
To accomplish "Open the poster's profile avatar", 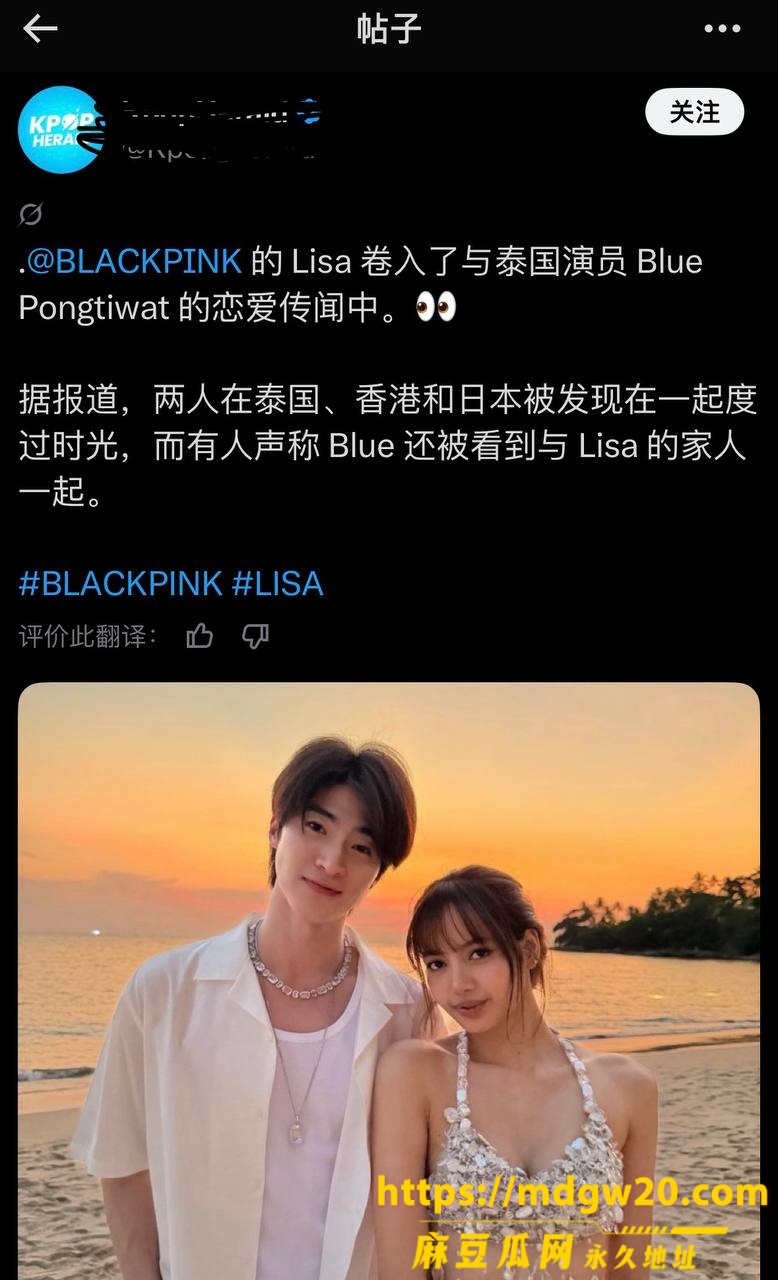I will click(x=60, y=130).
